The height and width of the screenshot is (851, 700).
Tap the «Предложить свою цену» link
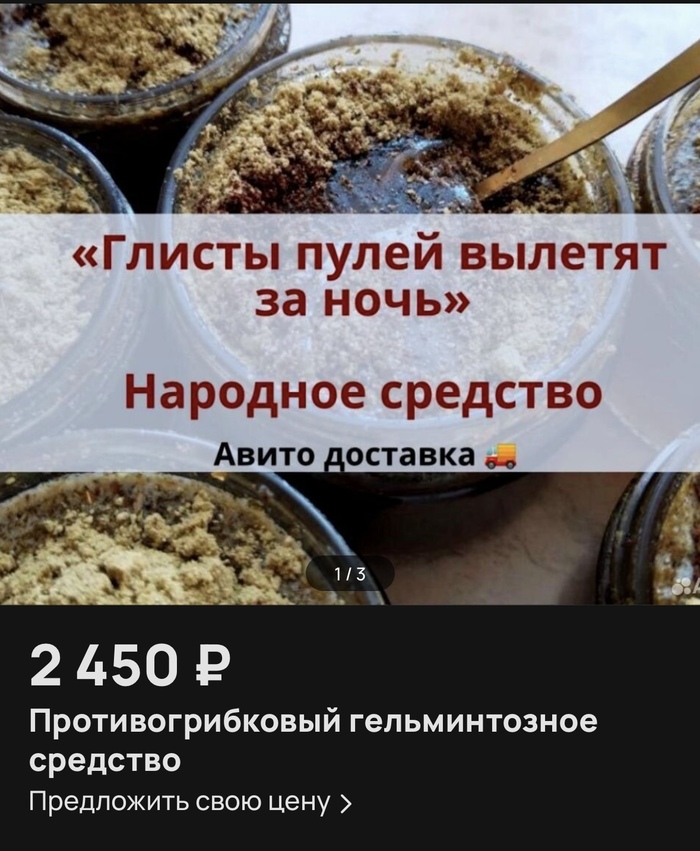coord(190,802)
